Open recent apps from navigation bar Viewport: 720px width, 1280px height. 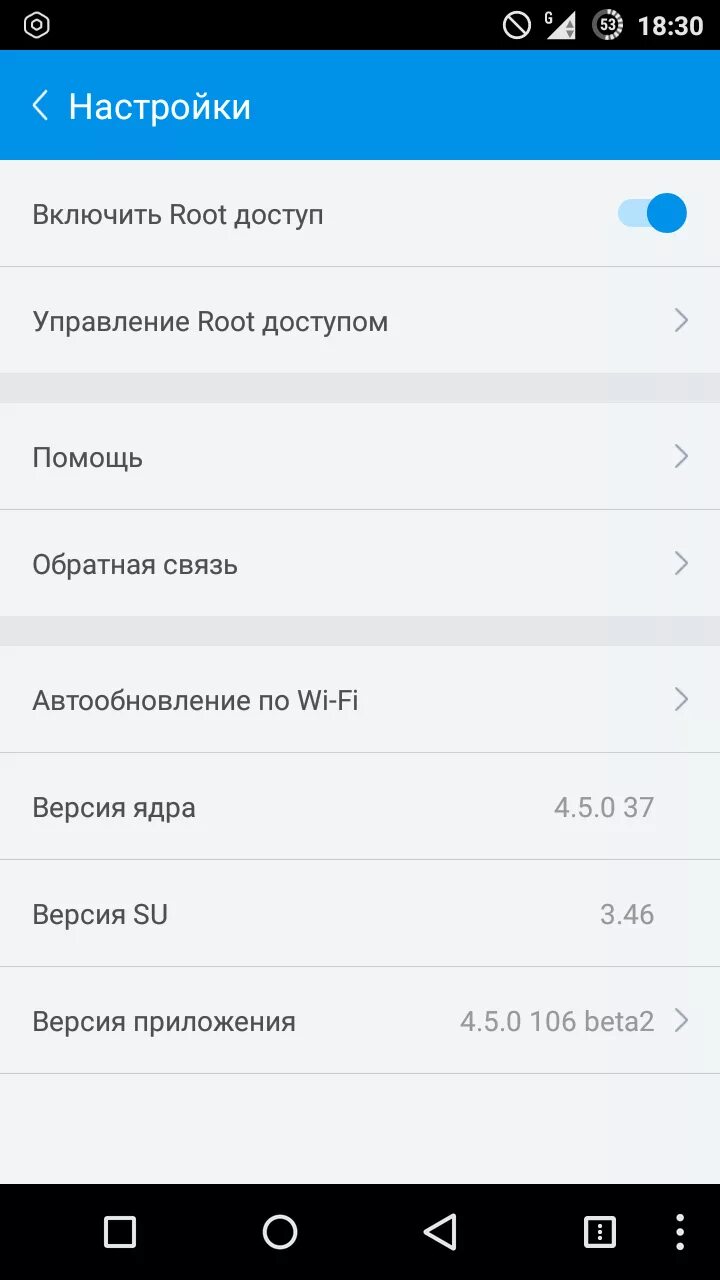tap(120, 1232)
